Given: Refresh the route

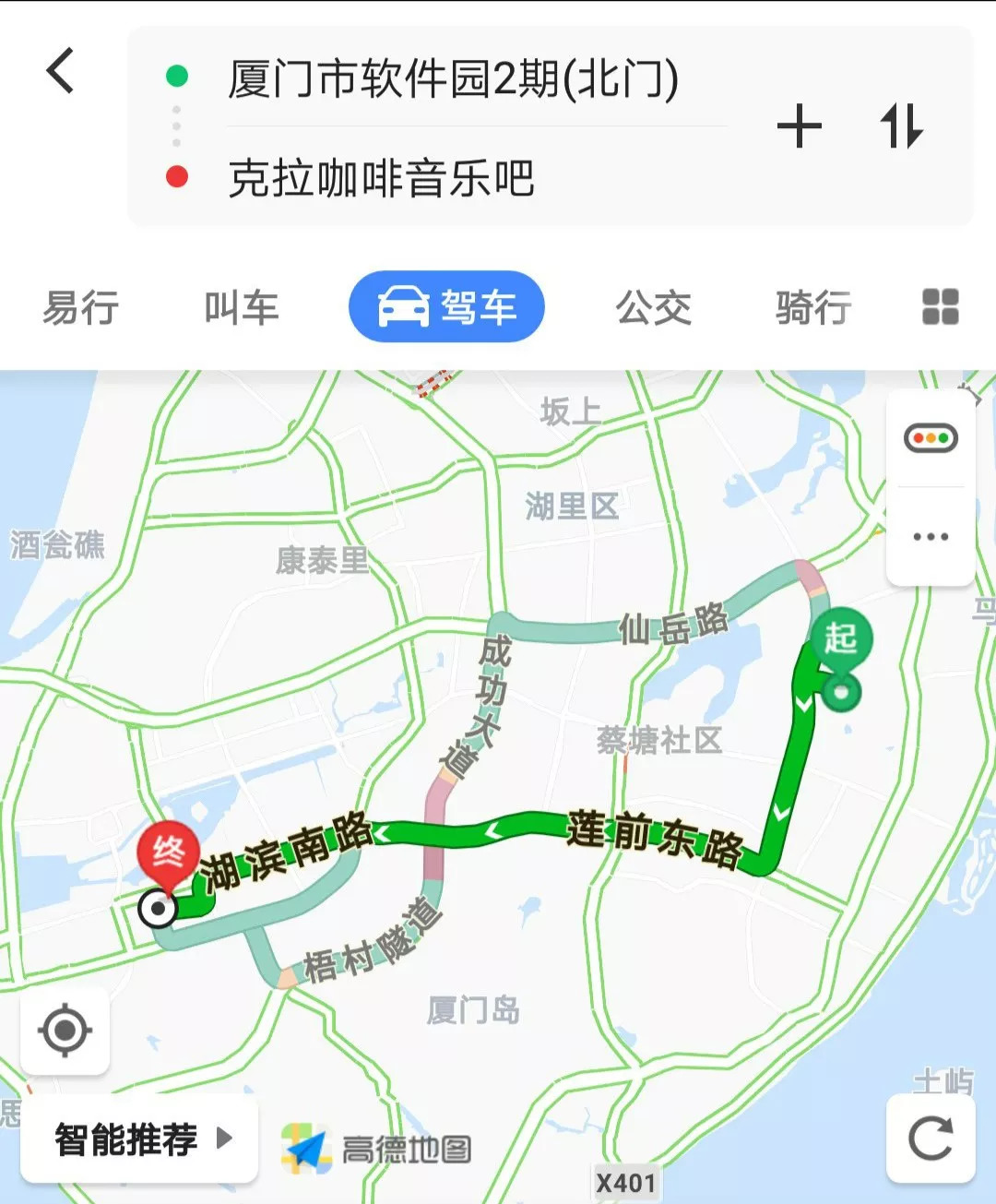Looking at the screenshot, I should tap(931, 1138).
